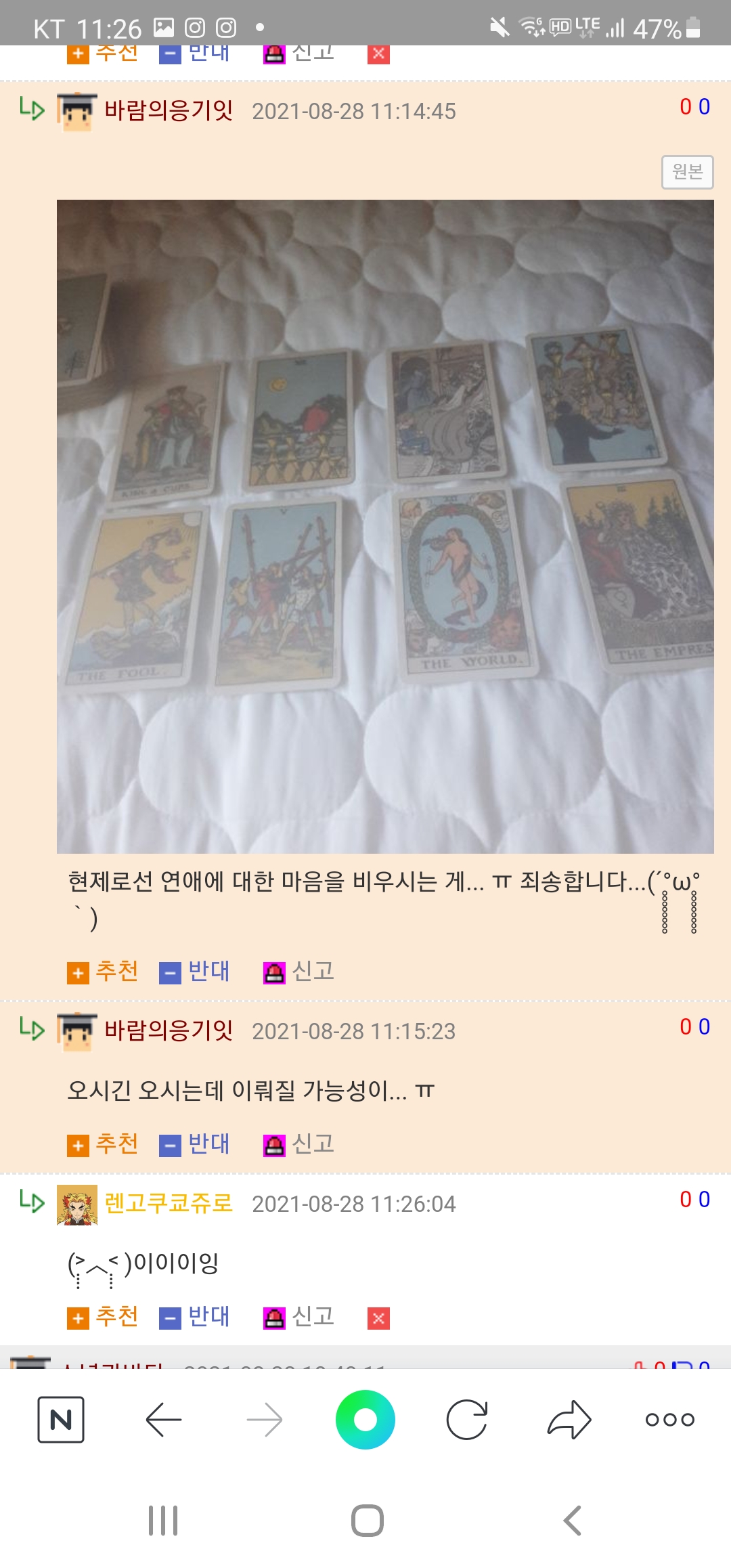Open the browser's three-dot more menu

click(x=669, y=1419)
